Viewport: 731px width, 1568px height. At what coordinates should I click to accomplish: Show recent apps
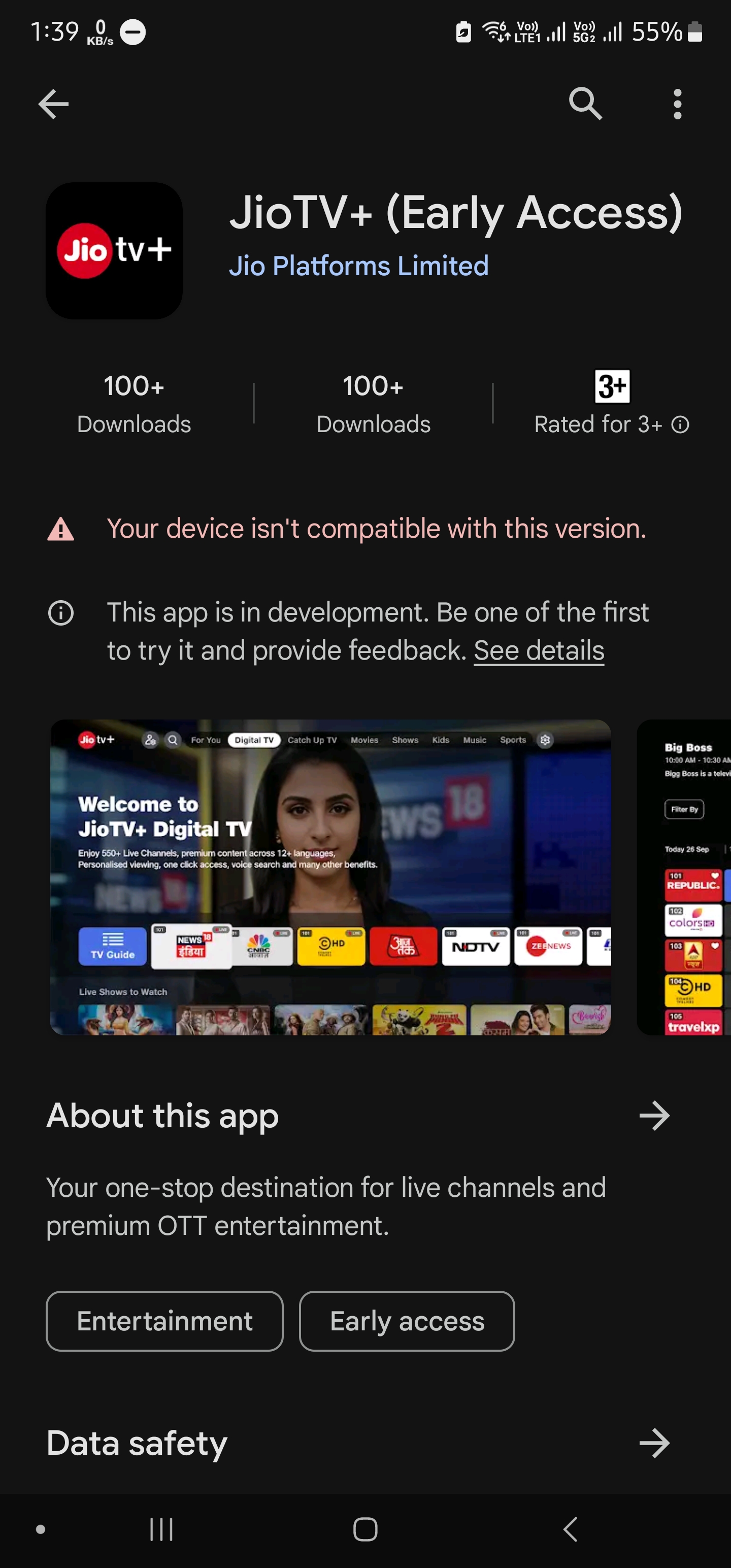161,1528
